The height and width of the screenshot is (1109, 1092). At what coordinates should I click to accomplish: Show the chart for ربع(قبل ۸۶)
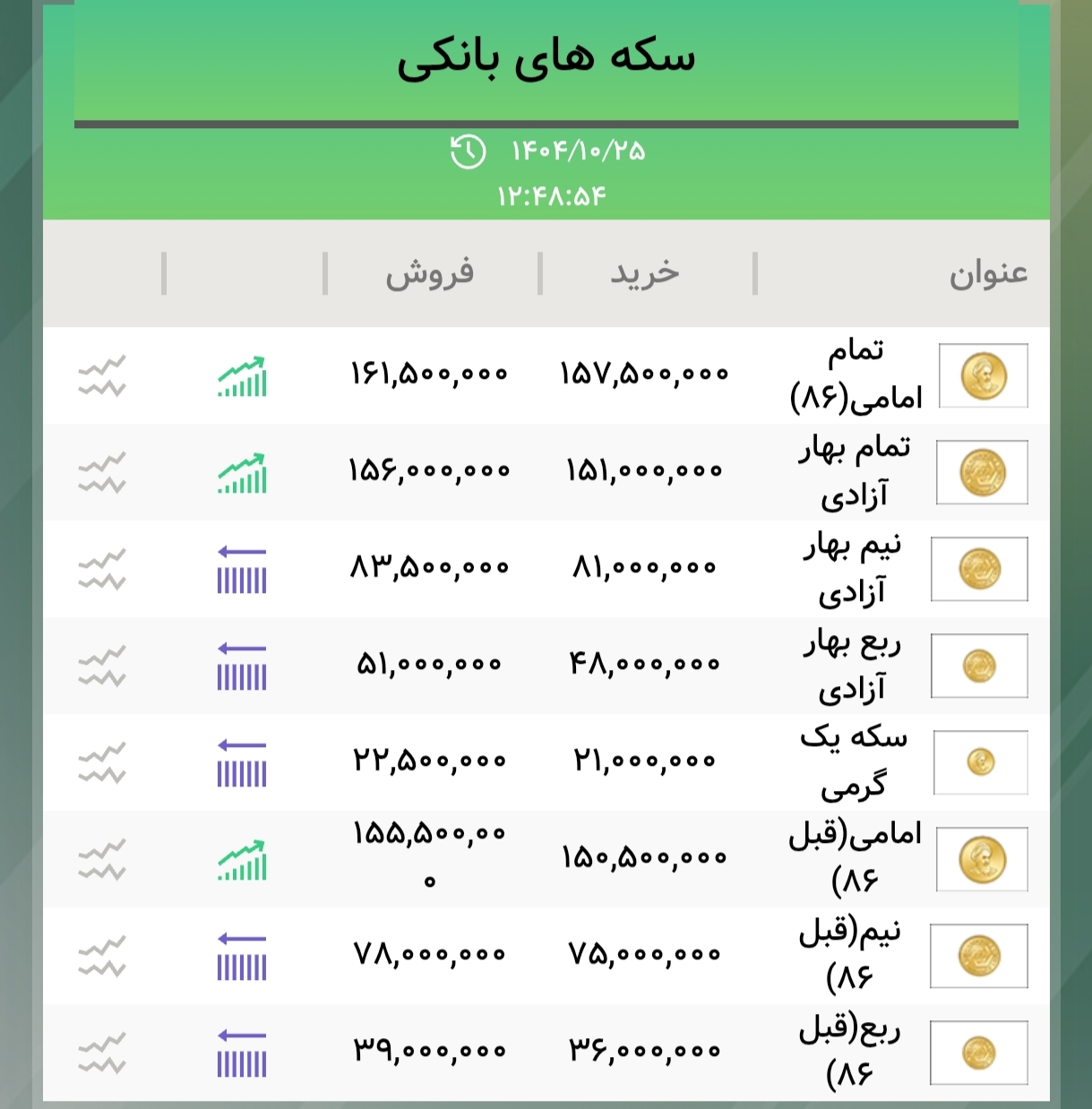[101, 1053]
